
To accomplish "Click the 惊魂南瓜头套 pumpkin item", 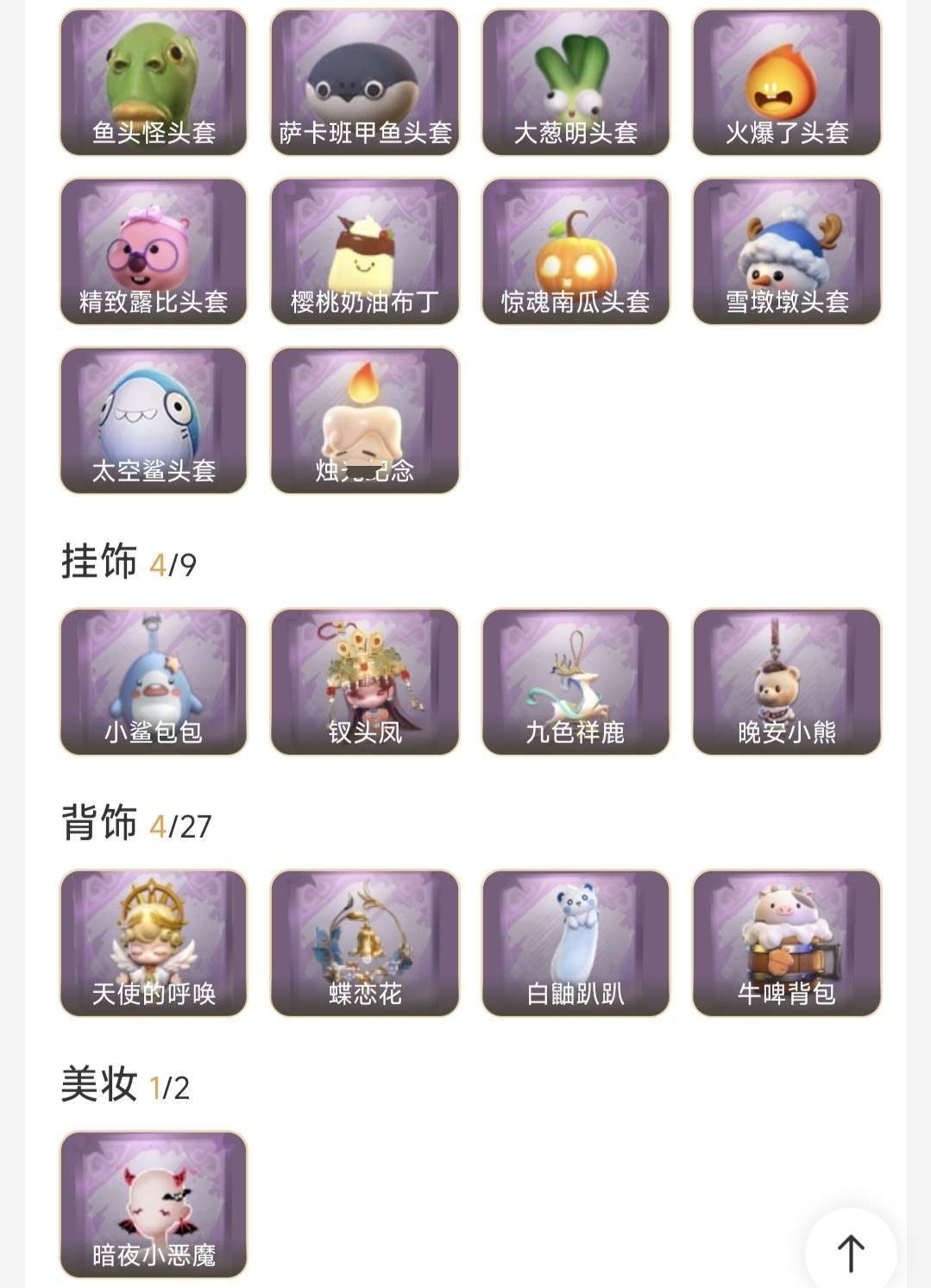I will coord(577,250).
